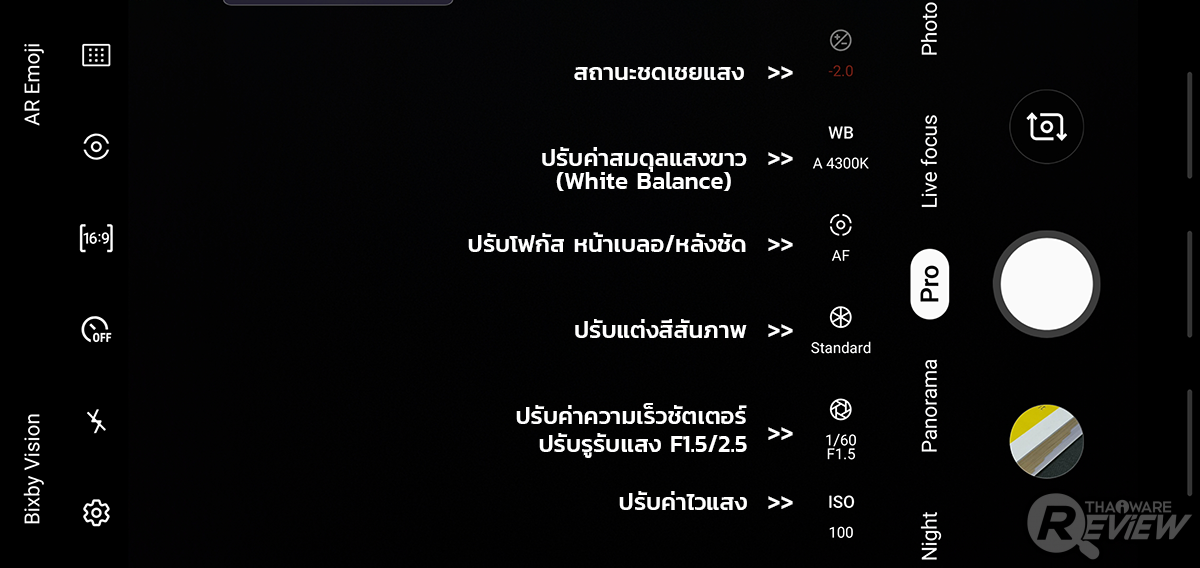Viewport: 1200px width, 568px height.
Task: Adjust shutter speed 1/60 F1.5
Action: point(840,430)
